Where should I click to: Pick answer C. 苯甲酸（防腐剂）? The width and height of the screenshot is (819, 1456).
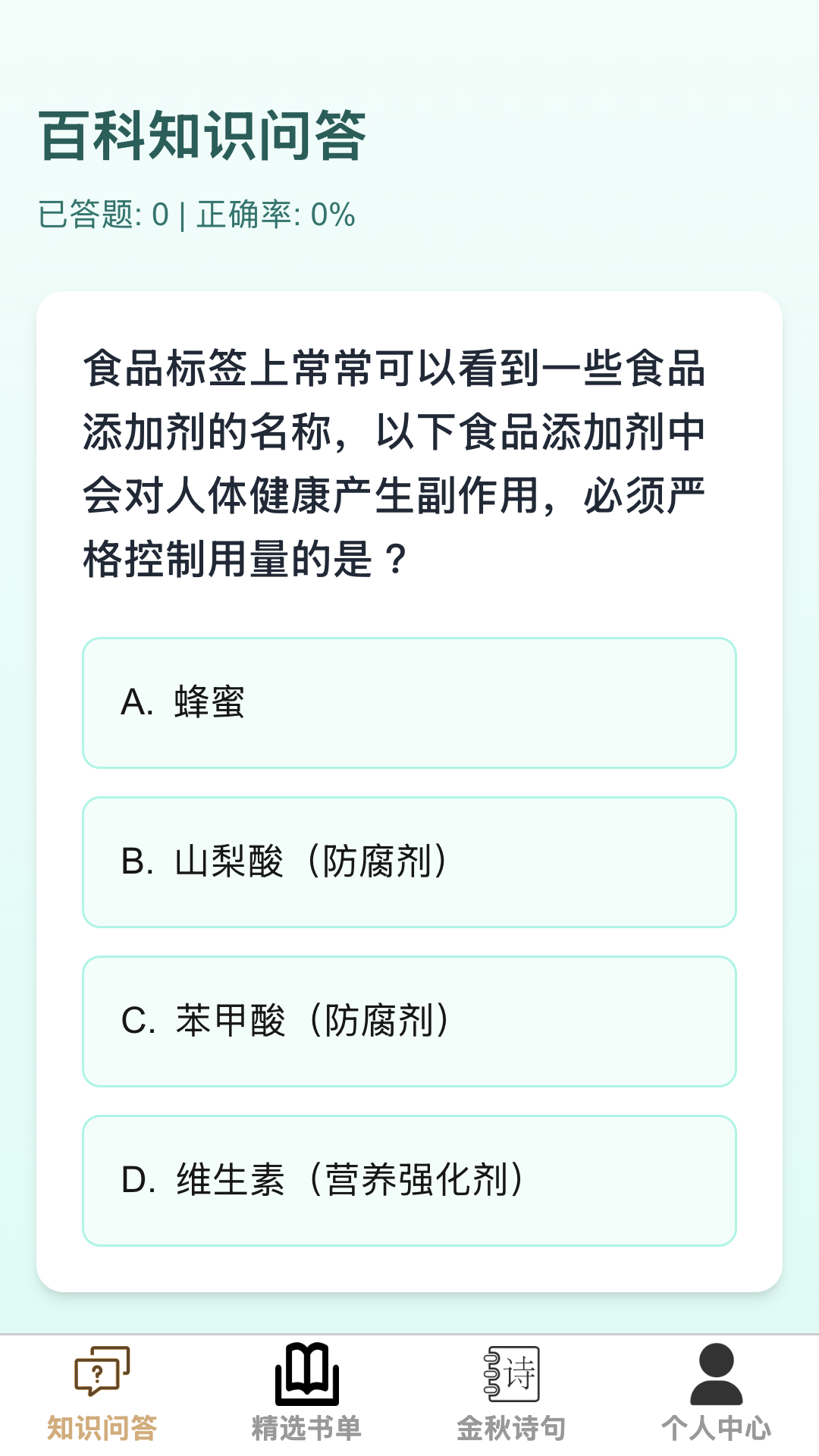[409, 1021]
